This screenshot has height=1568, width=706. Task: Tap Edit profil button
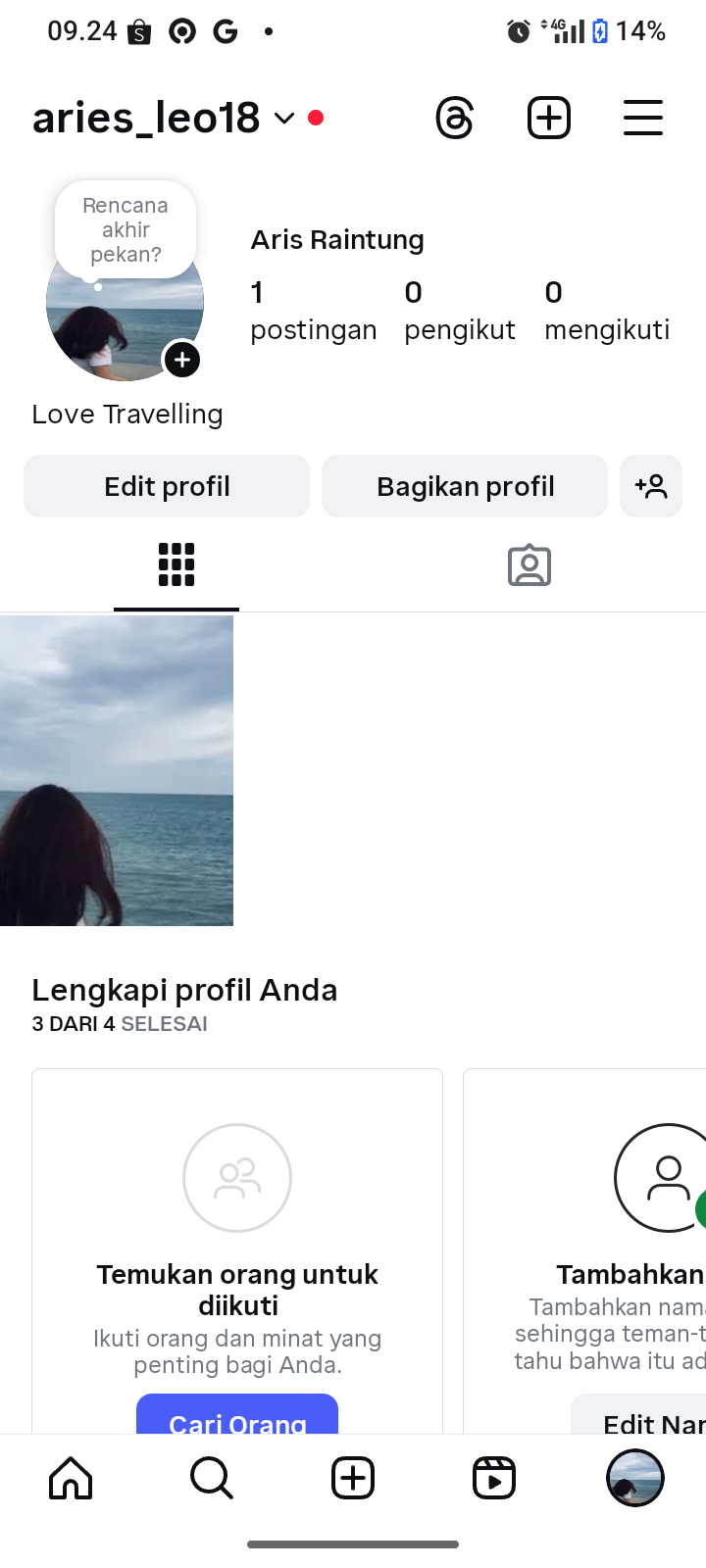(167, 486)
